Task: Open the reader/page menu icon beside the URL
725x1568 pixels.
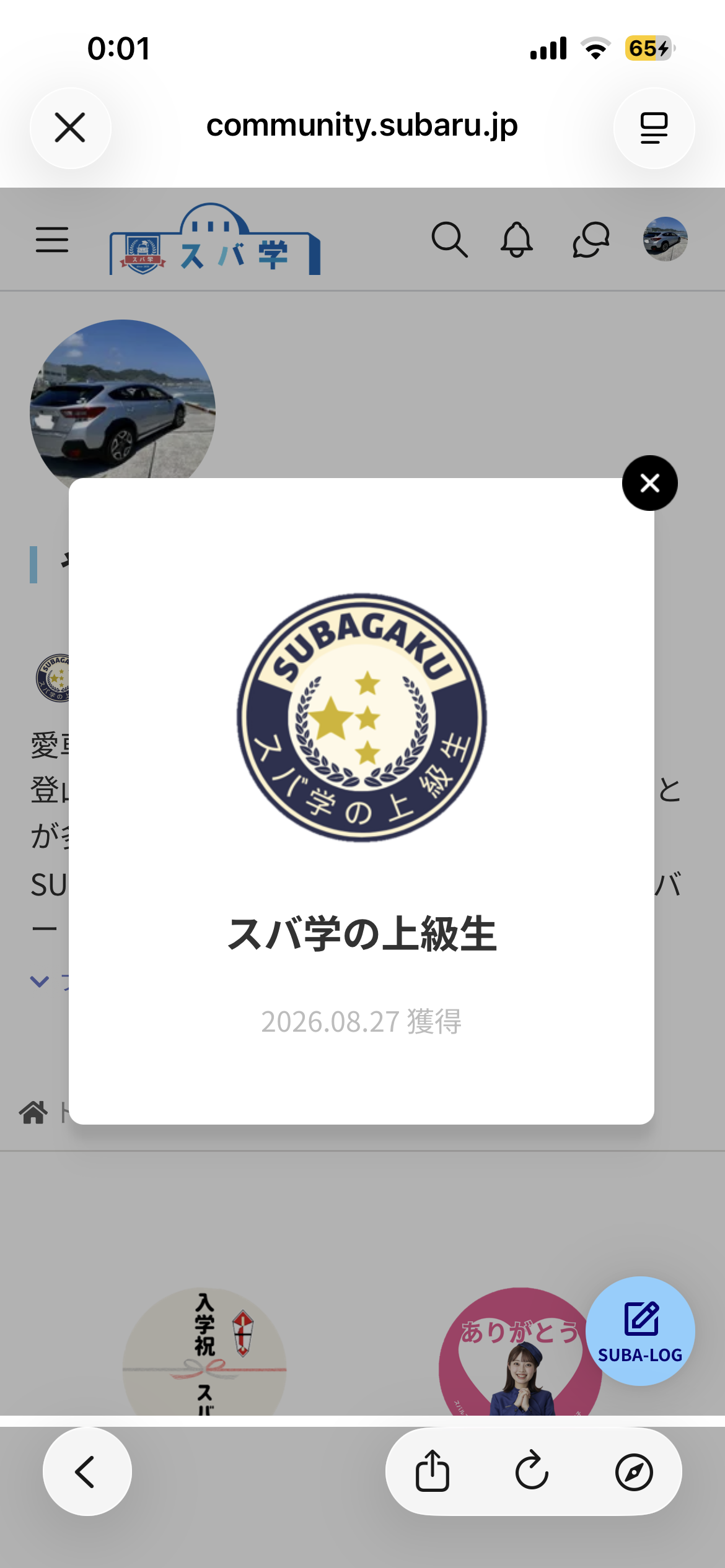Action: (654, 128)
